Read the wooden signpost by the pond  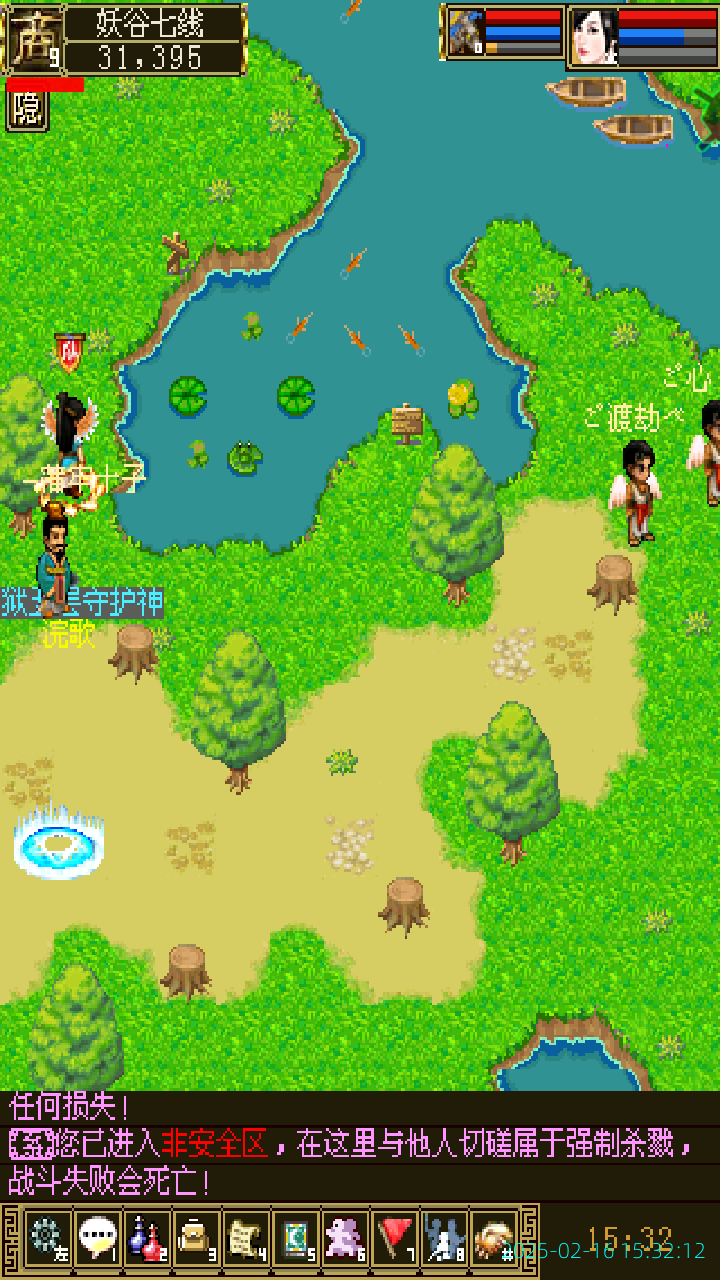pyautogui.click(x=407, y=424)
